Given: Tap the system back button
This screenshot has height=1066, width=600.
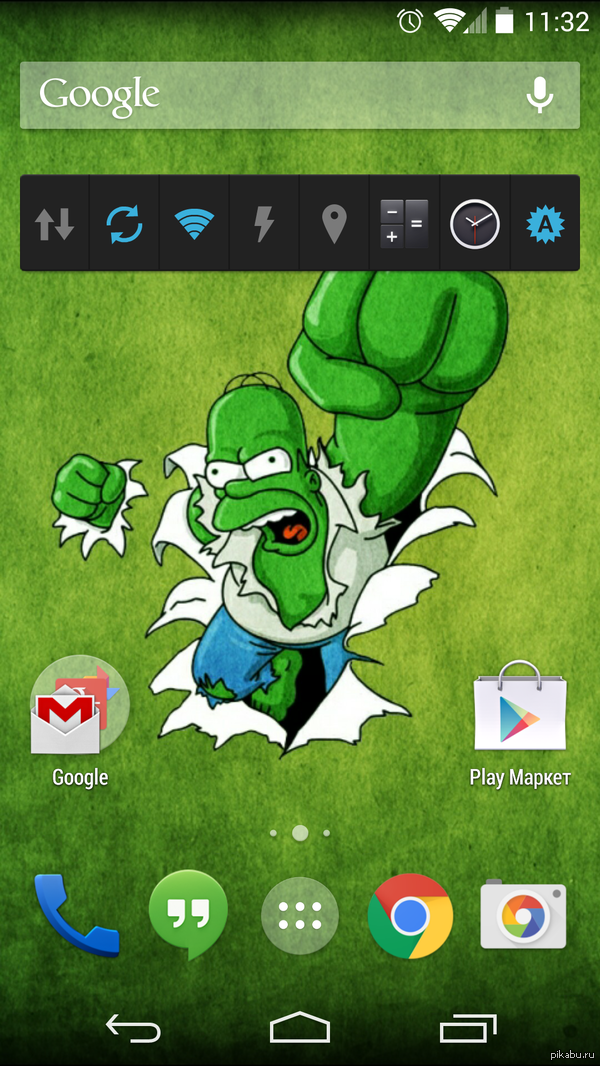Looking at the screenshot, I should [x=133, y=1027].
